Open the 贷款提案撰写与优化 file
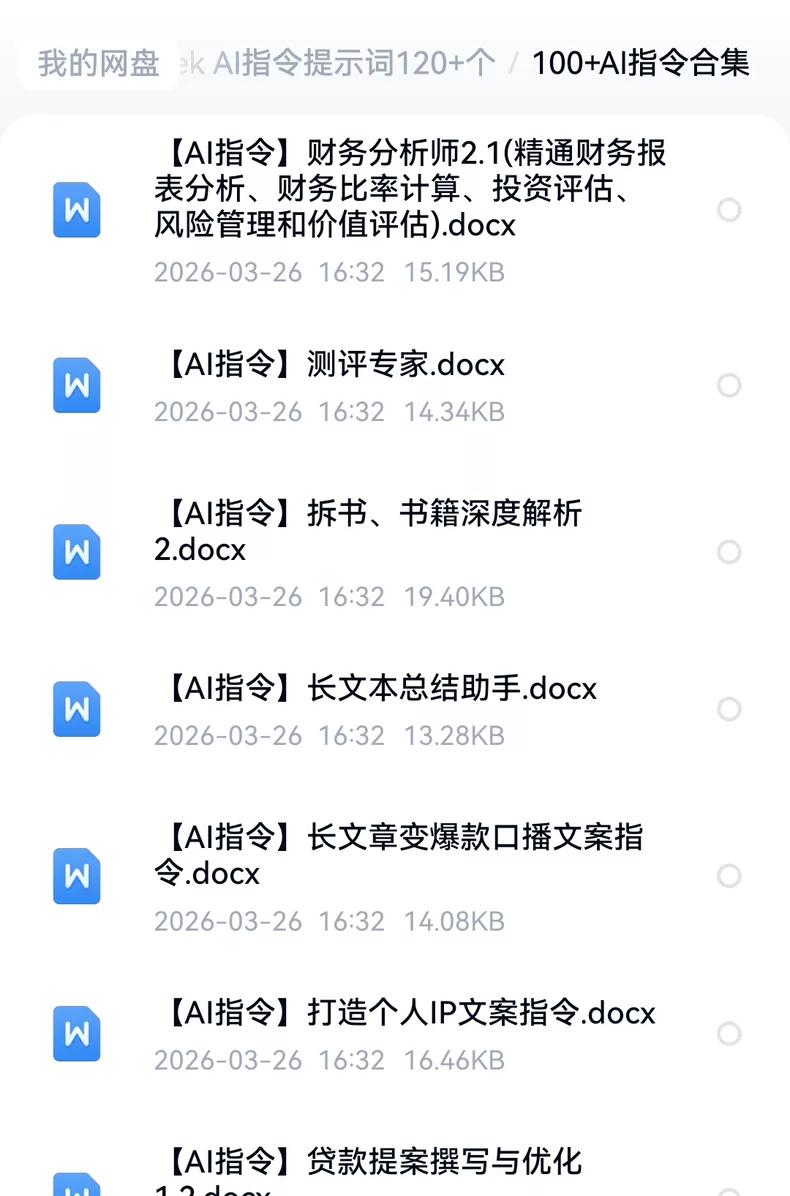Screen dimensions: 790x1196 pos(368,1162)
